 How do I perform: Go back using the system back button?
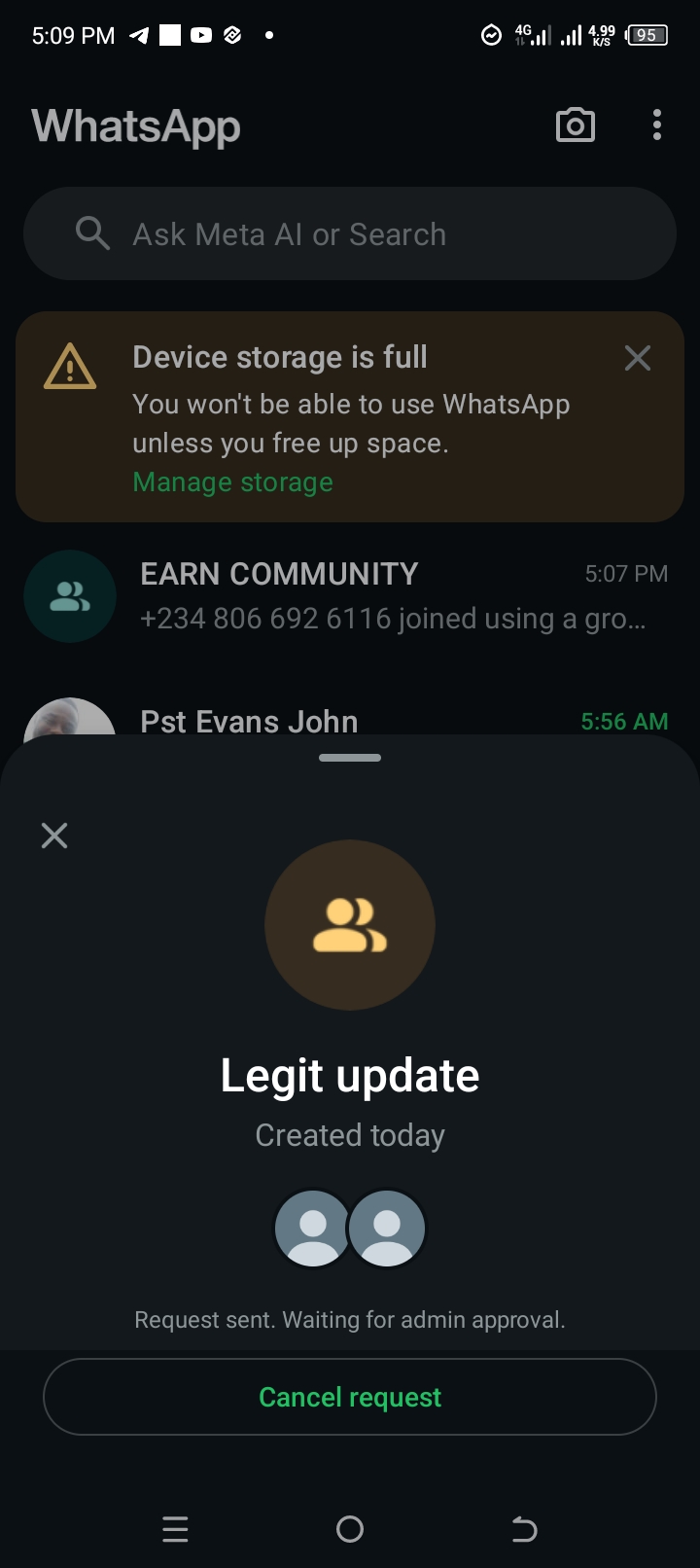(x=524, y=1529)
